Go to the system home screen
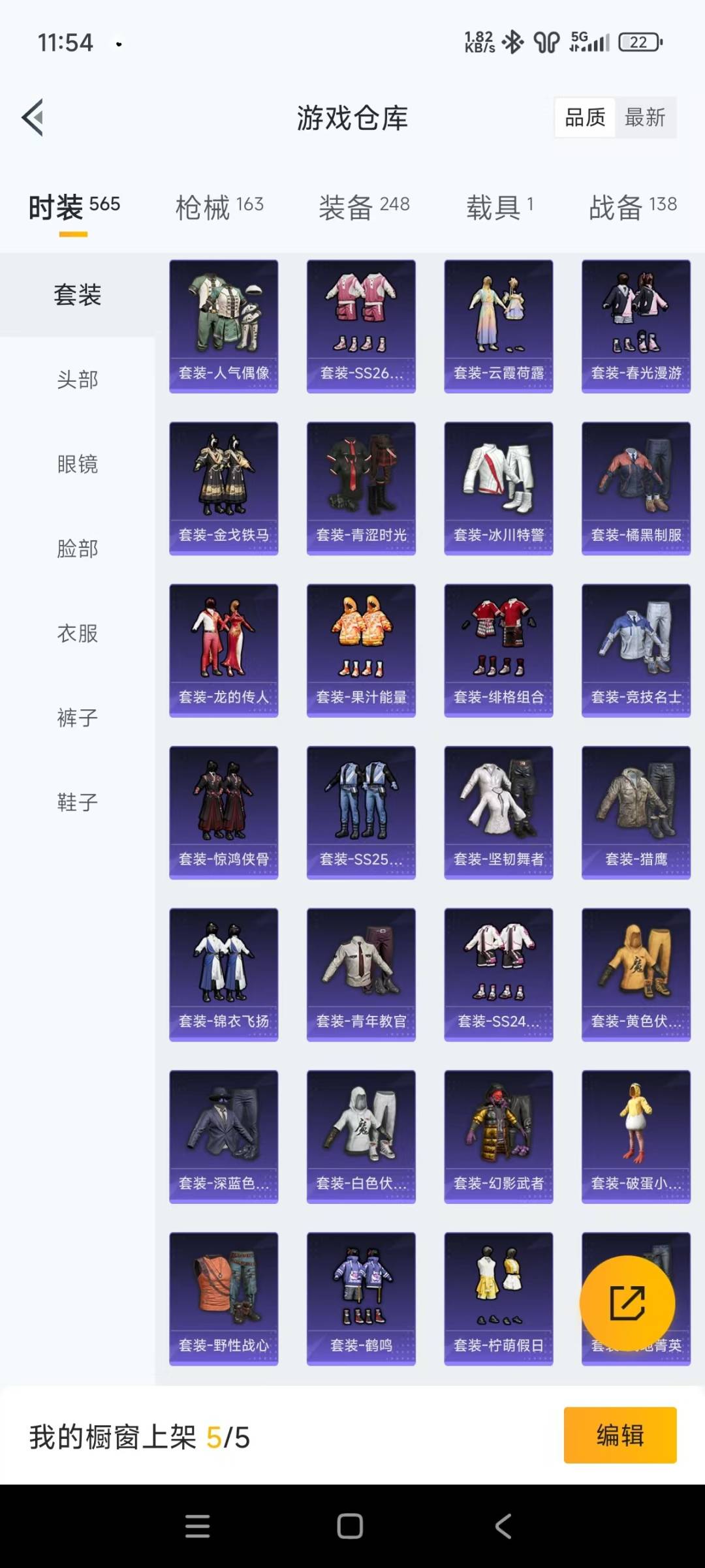The image size is (705, 1568). click(x=350, y=1526)
